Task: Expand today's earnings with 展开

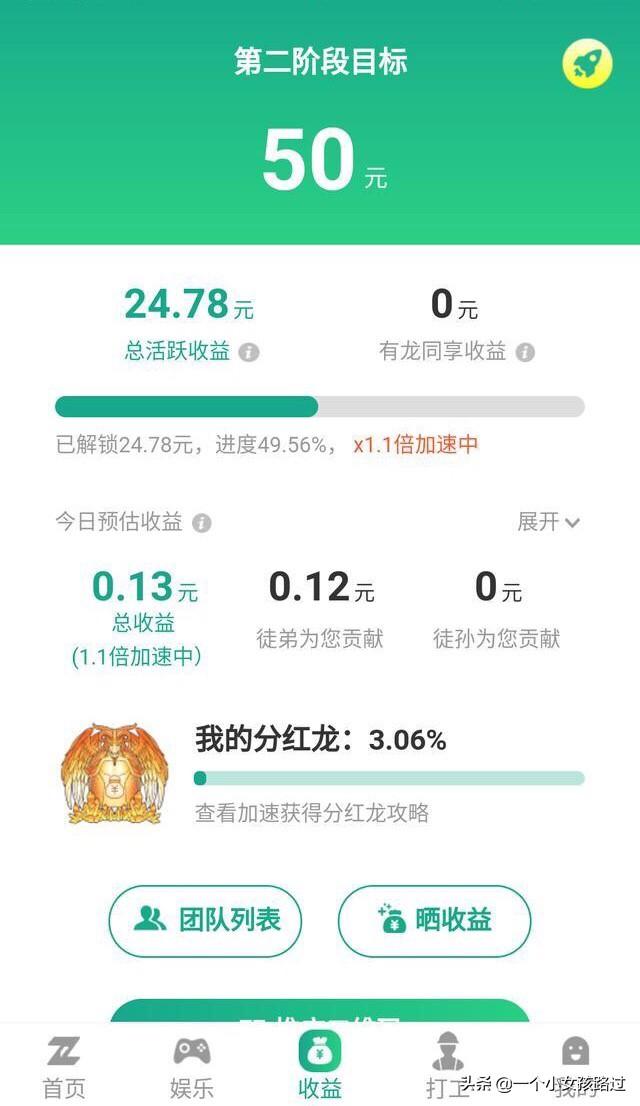Action: (548, 522)
